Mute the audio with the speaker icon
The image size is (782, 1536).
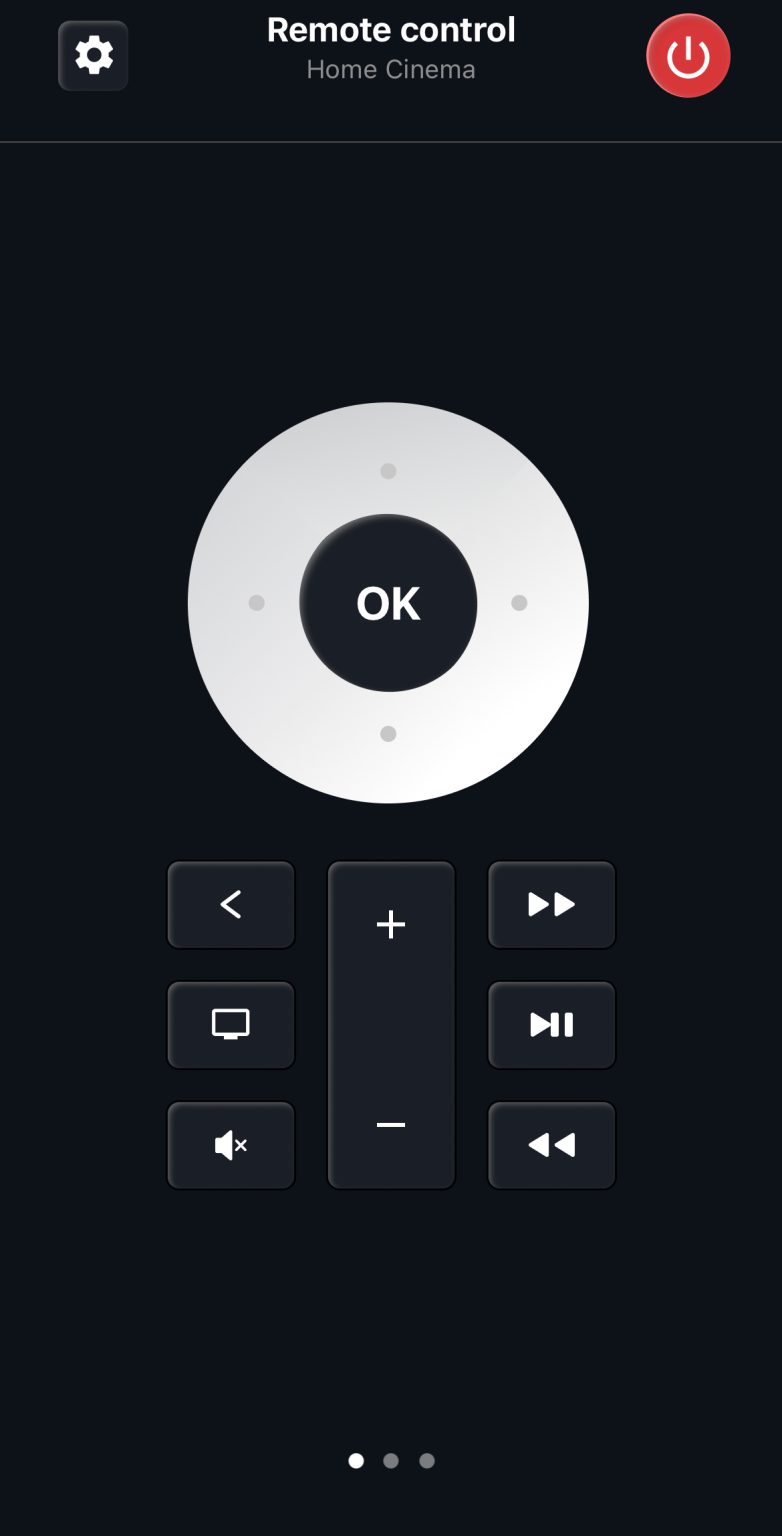tap(231, 1145)
